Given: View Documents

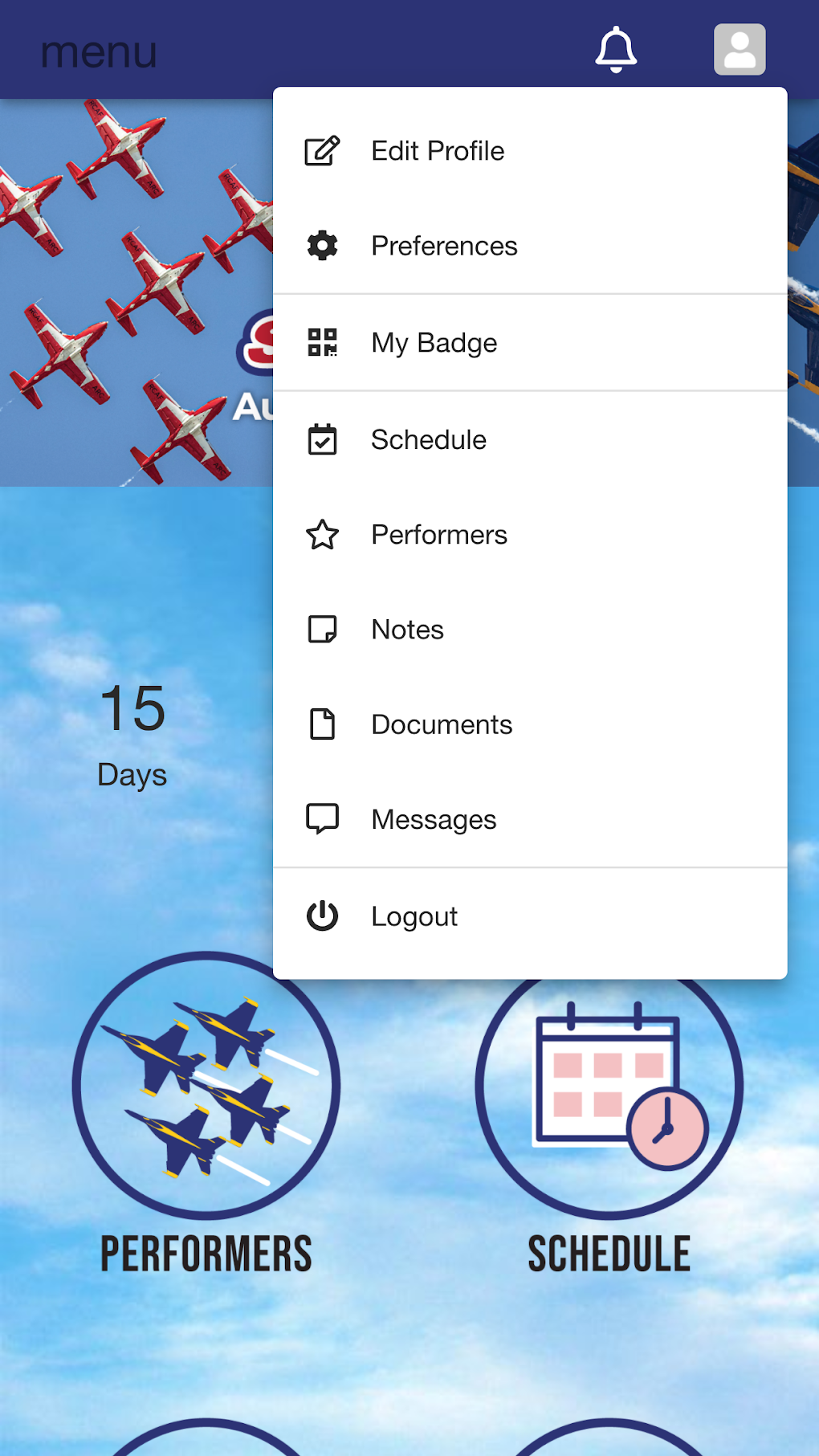Looking at the screenshot, I should (x=442, y=724).
